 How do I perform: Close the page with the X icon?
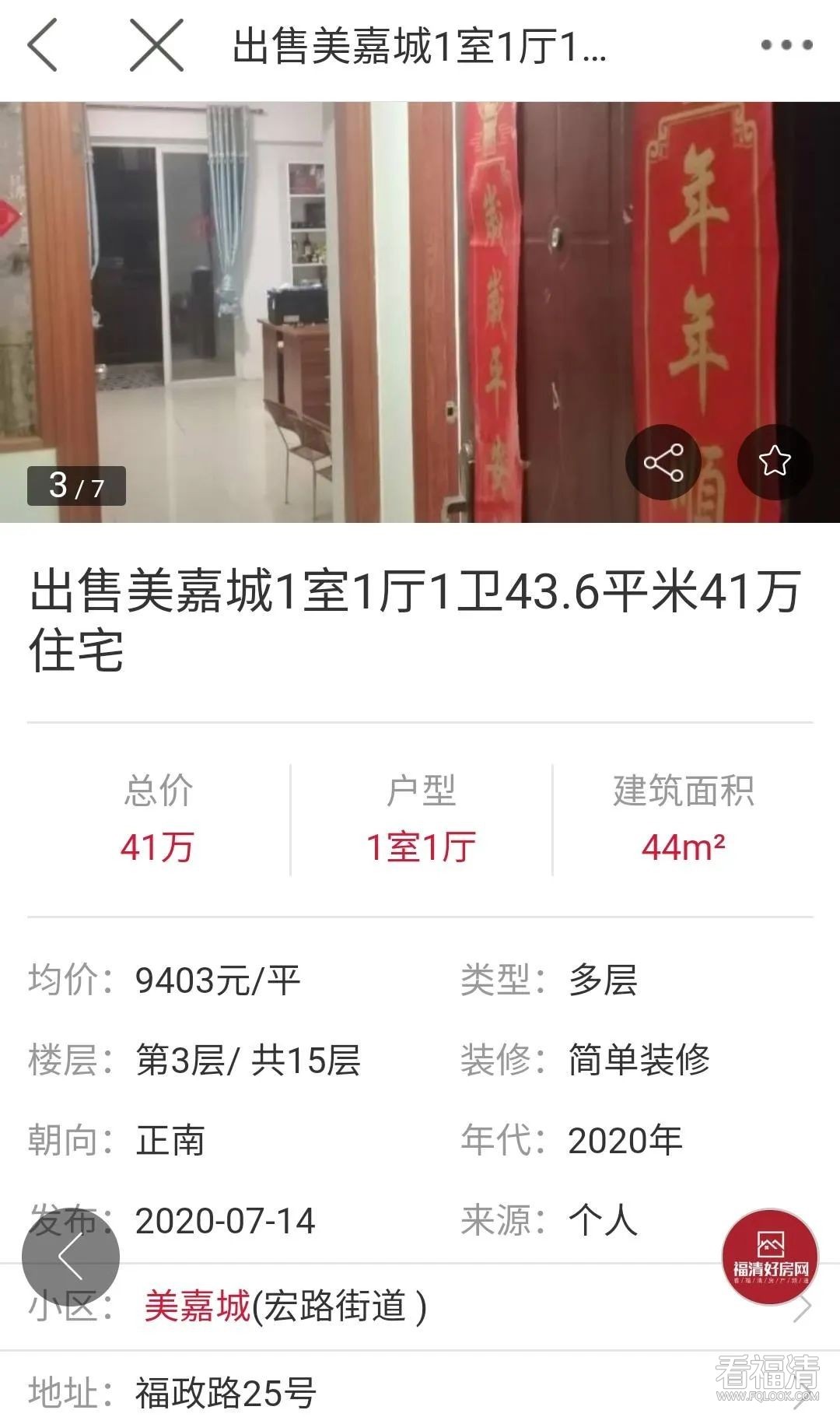click(x=156, y=46)
